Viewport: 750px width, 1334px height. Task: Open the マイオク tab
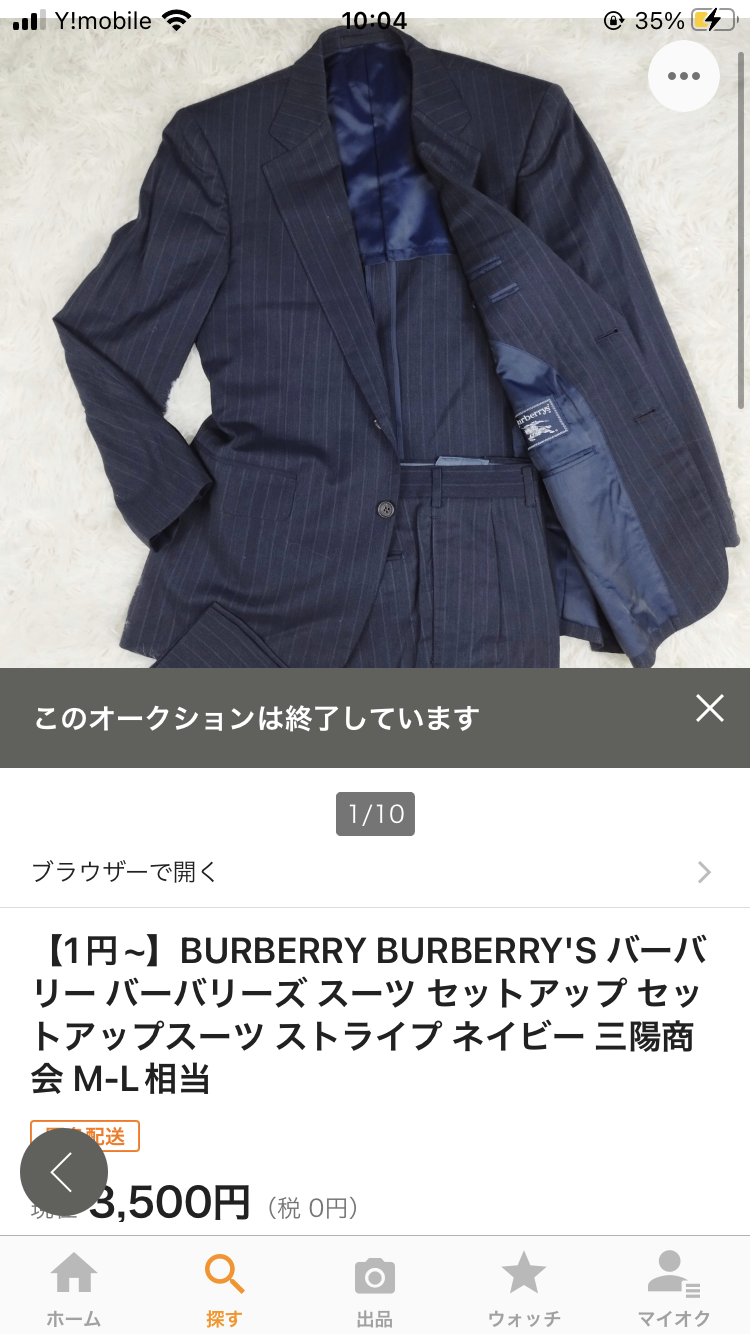click(674, 1288)
